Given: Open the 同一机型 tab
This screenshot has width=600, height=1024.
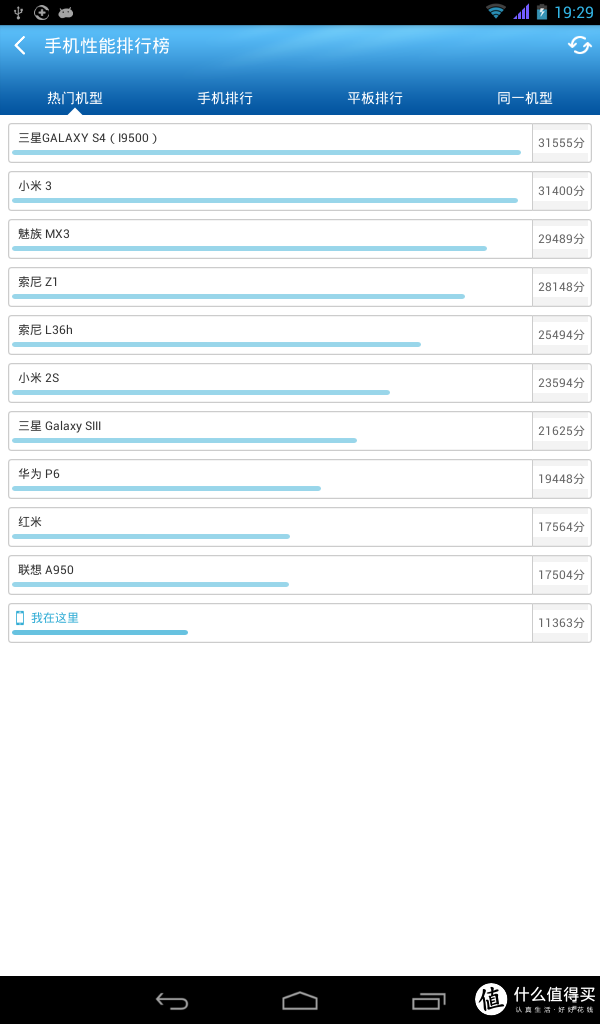Looking at the screenshot, I should (x=525, y=99).
